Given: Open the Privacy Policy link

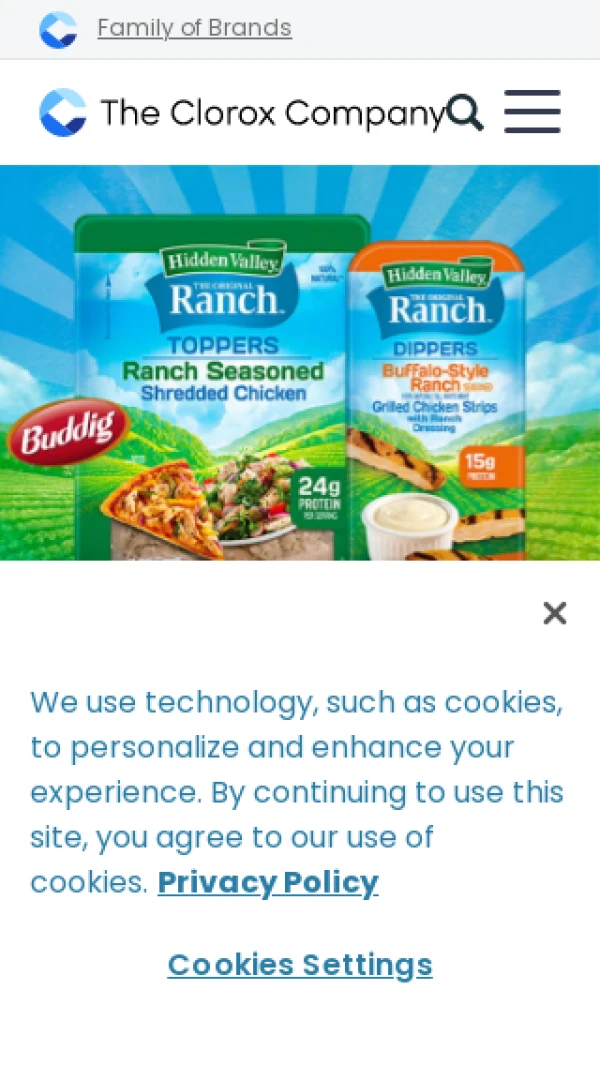Looking at the screenshot, I should tap(268, 882).
